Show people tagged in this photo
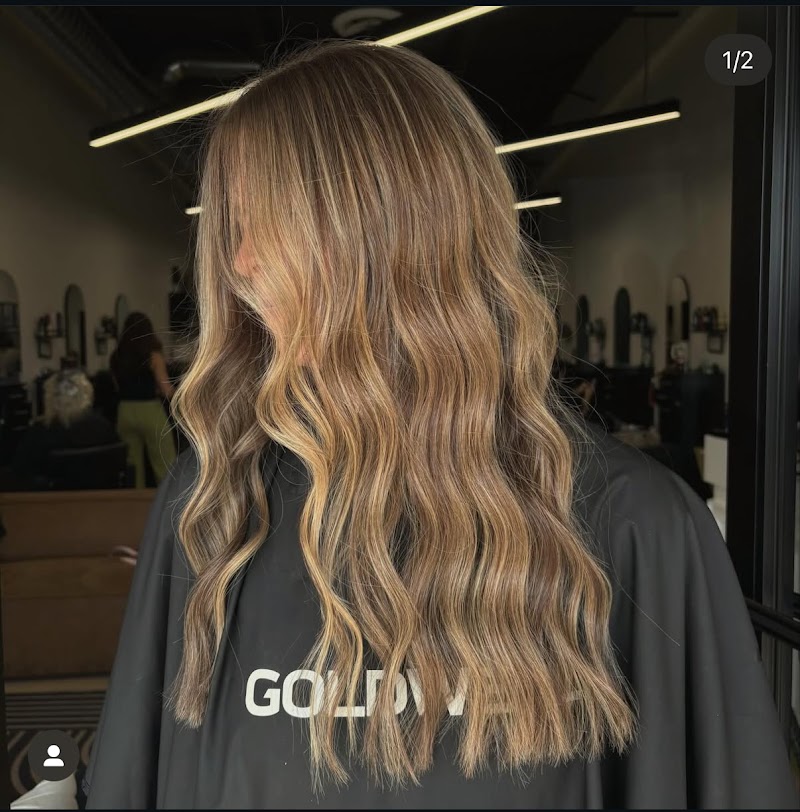 click(53, 756)
